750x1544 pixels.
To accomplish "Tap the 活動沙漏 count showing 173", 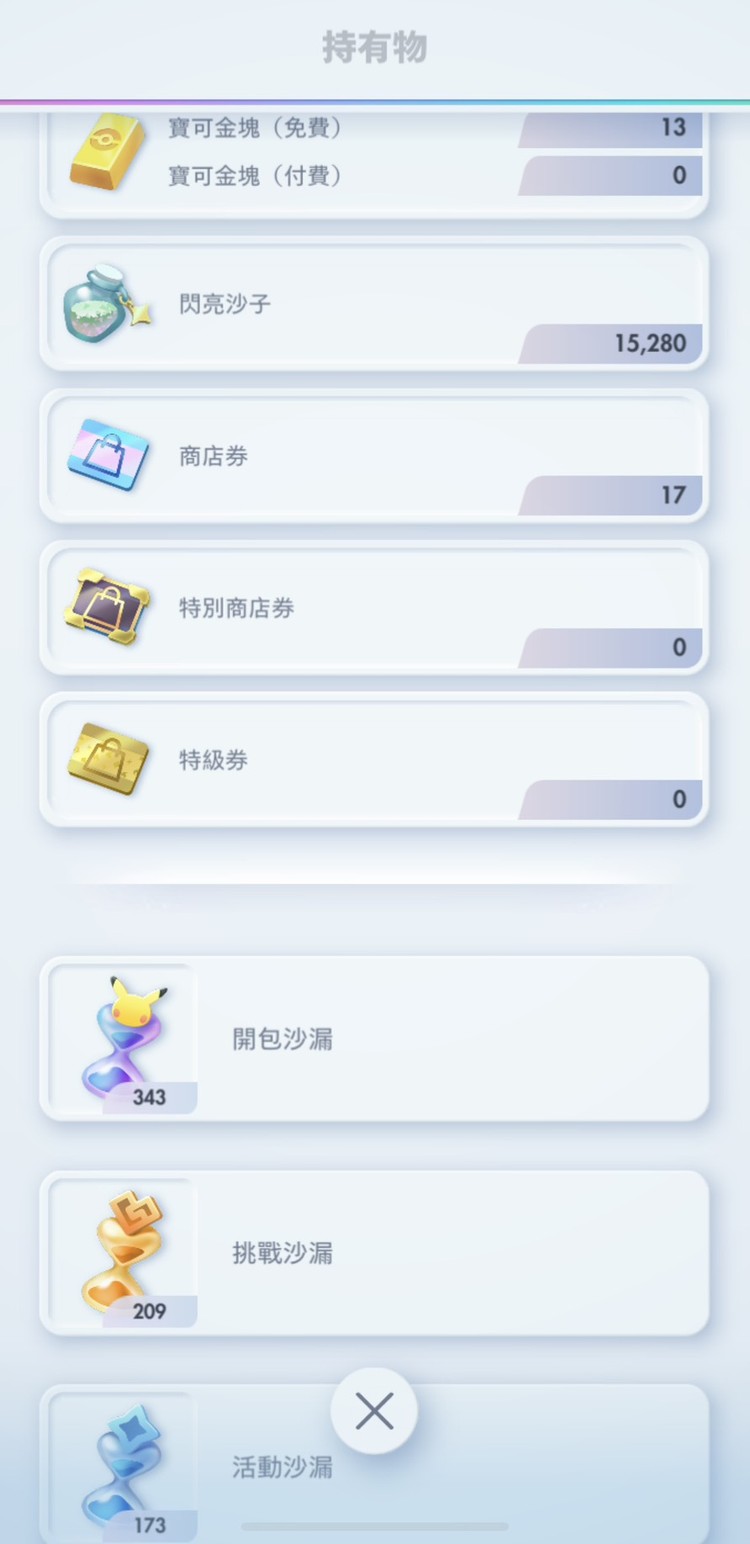I will point(150,1525).
